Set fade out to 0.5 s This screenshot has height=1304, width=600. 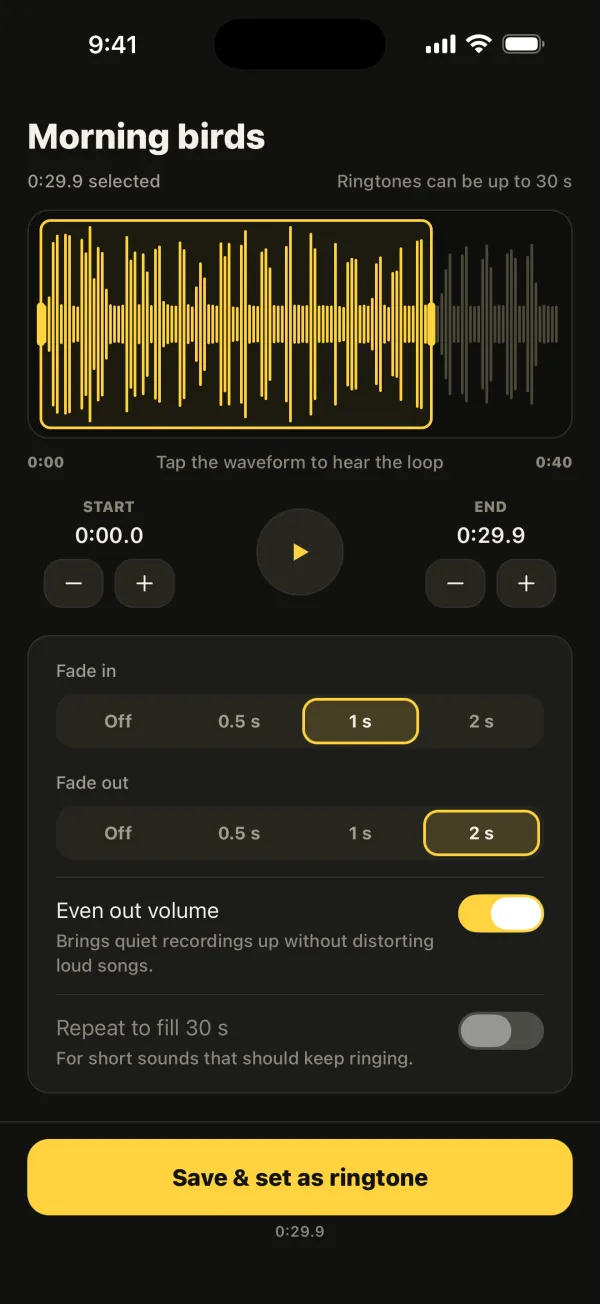[x=239, y=833]
